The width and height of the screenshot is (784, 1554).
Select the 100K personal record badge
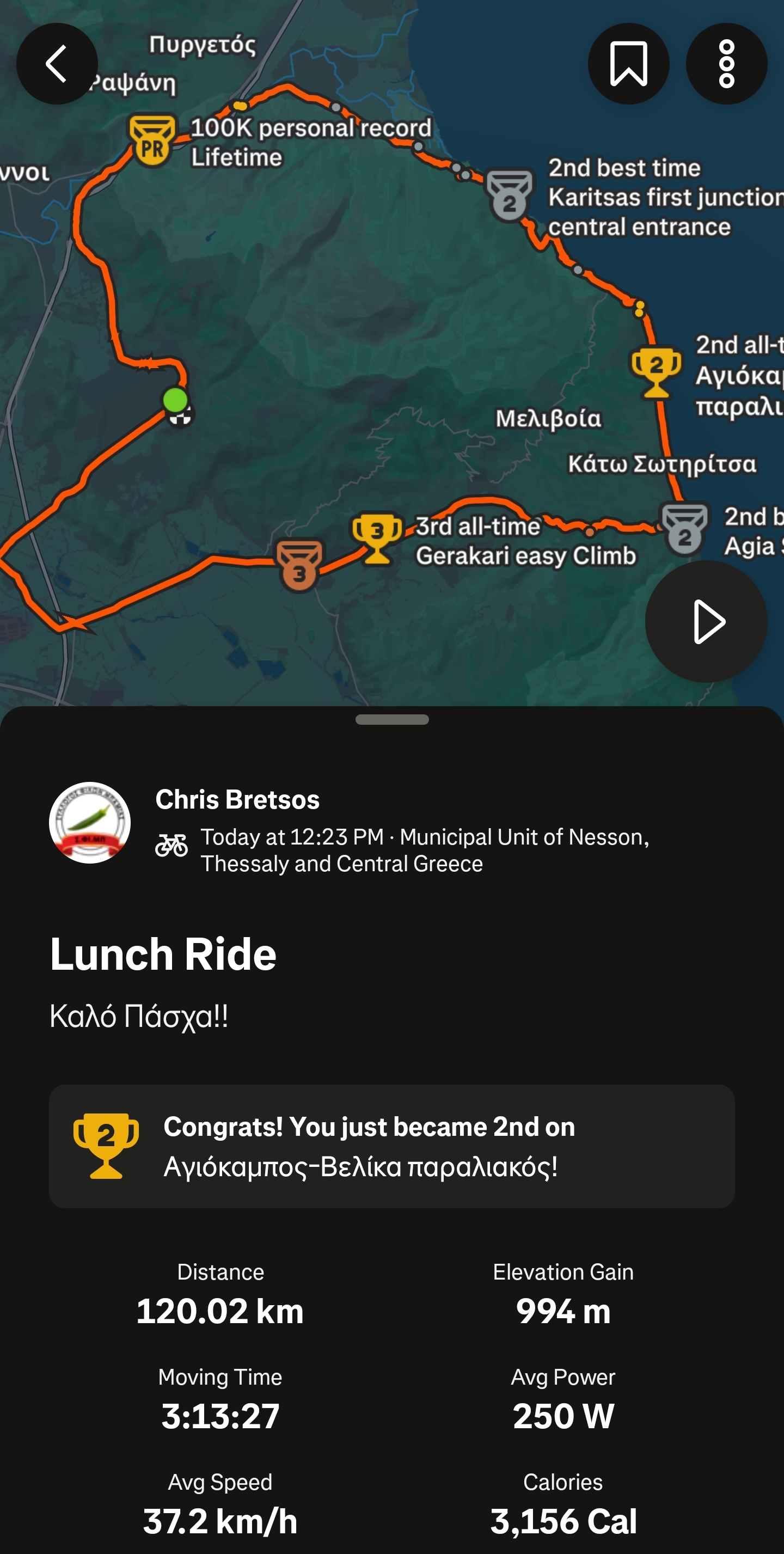[x=152, y=140]
